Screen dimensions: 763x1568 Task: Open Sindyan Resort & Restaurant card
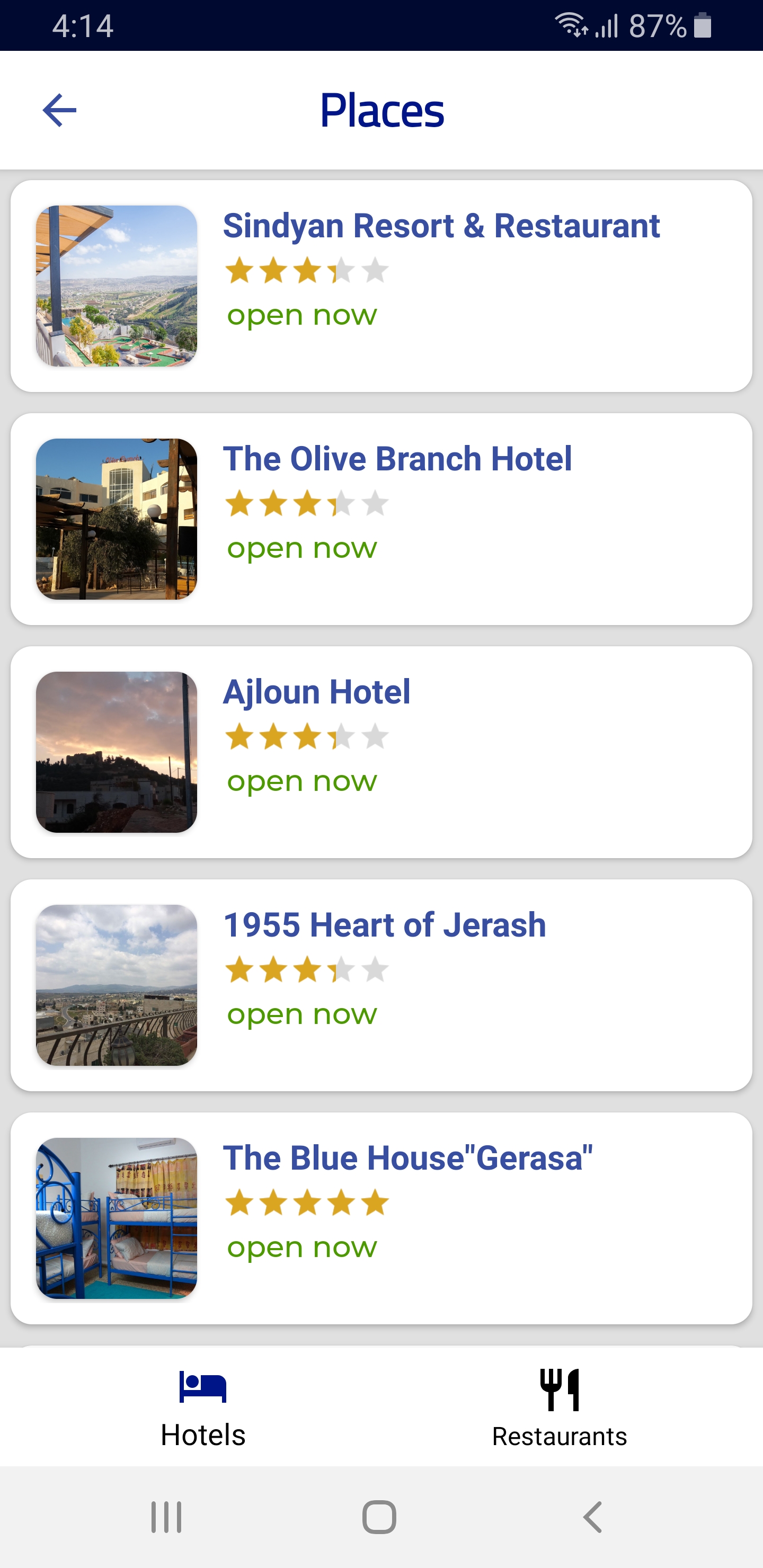381,286
